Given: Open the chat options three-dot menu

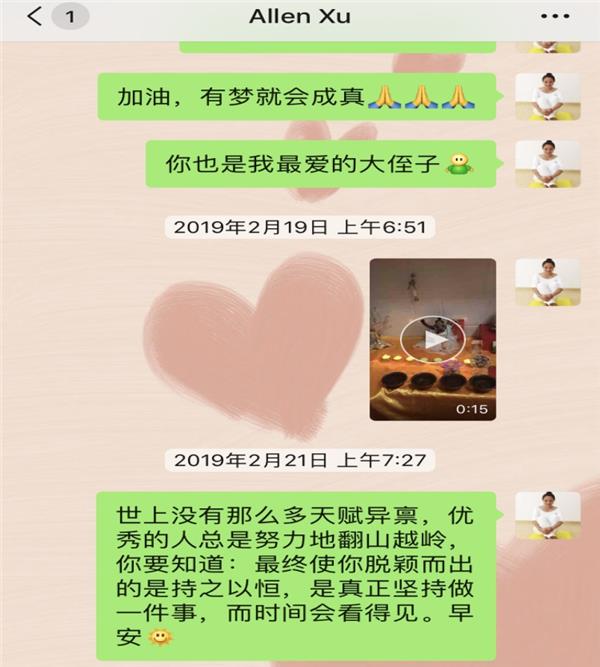Looking at the screenshot, I should point(554,17).
